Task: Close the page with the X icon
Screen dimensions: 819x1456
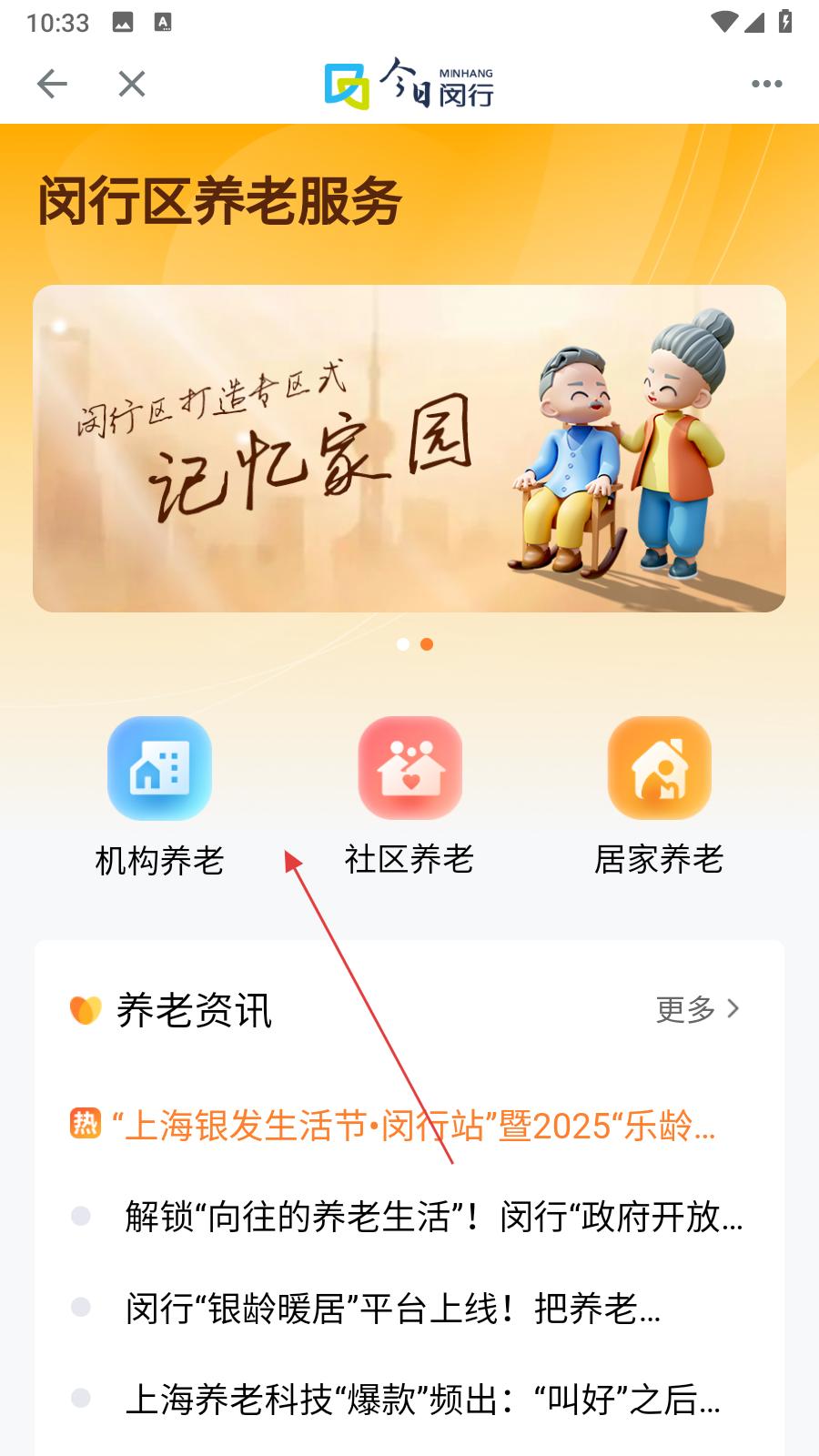Action: point(132,85)
